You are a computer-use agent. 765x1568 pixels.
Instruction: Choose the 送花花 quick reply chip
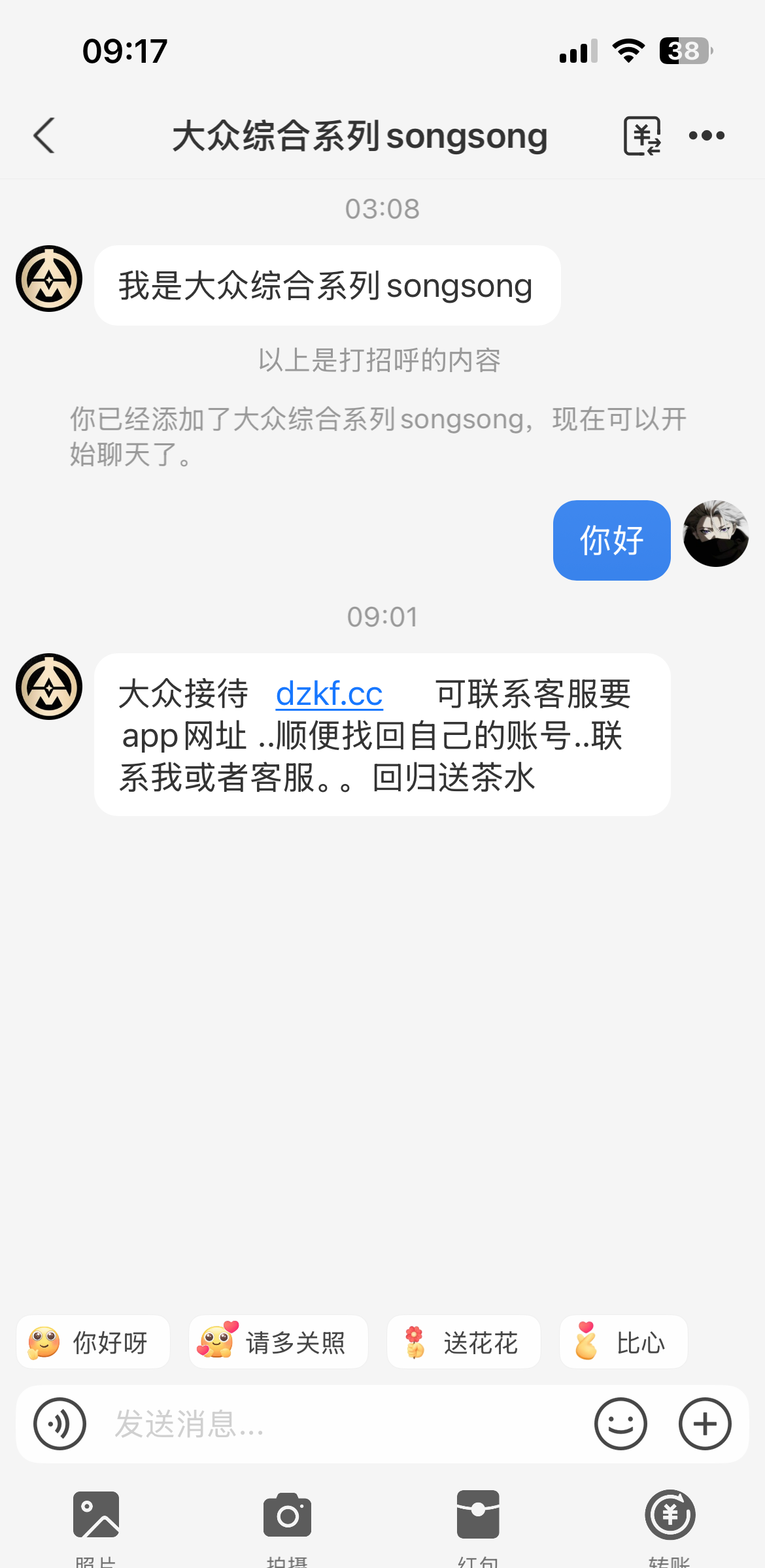click(464, 1342)
